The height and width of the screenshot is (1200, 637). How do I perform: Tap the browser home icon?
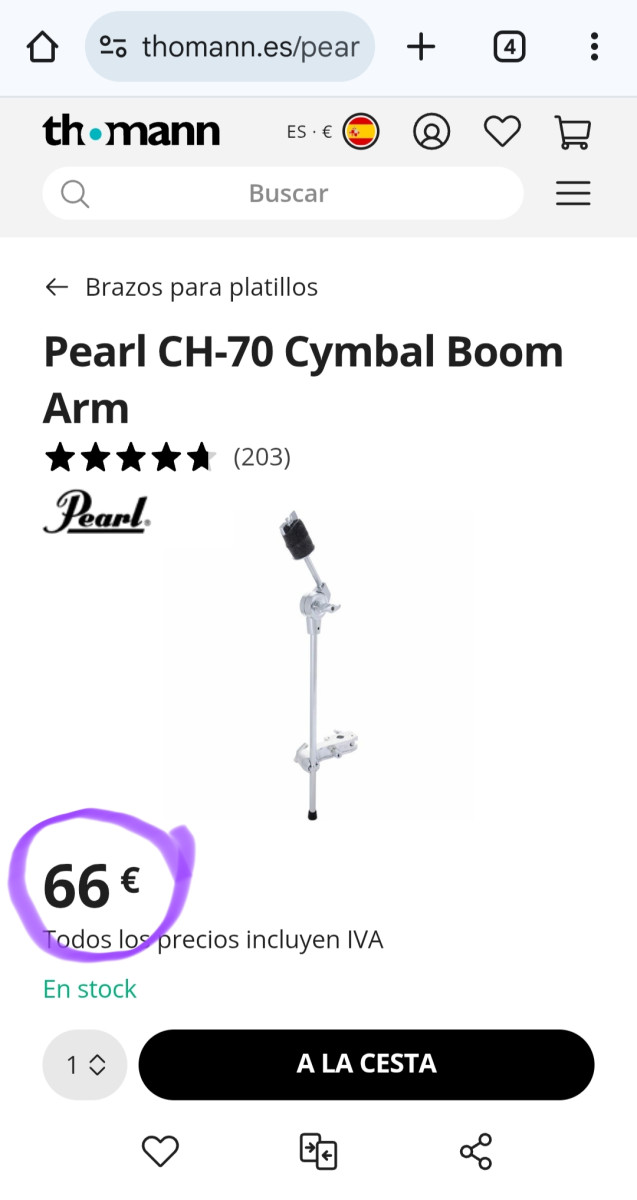point(42,47)
